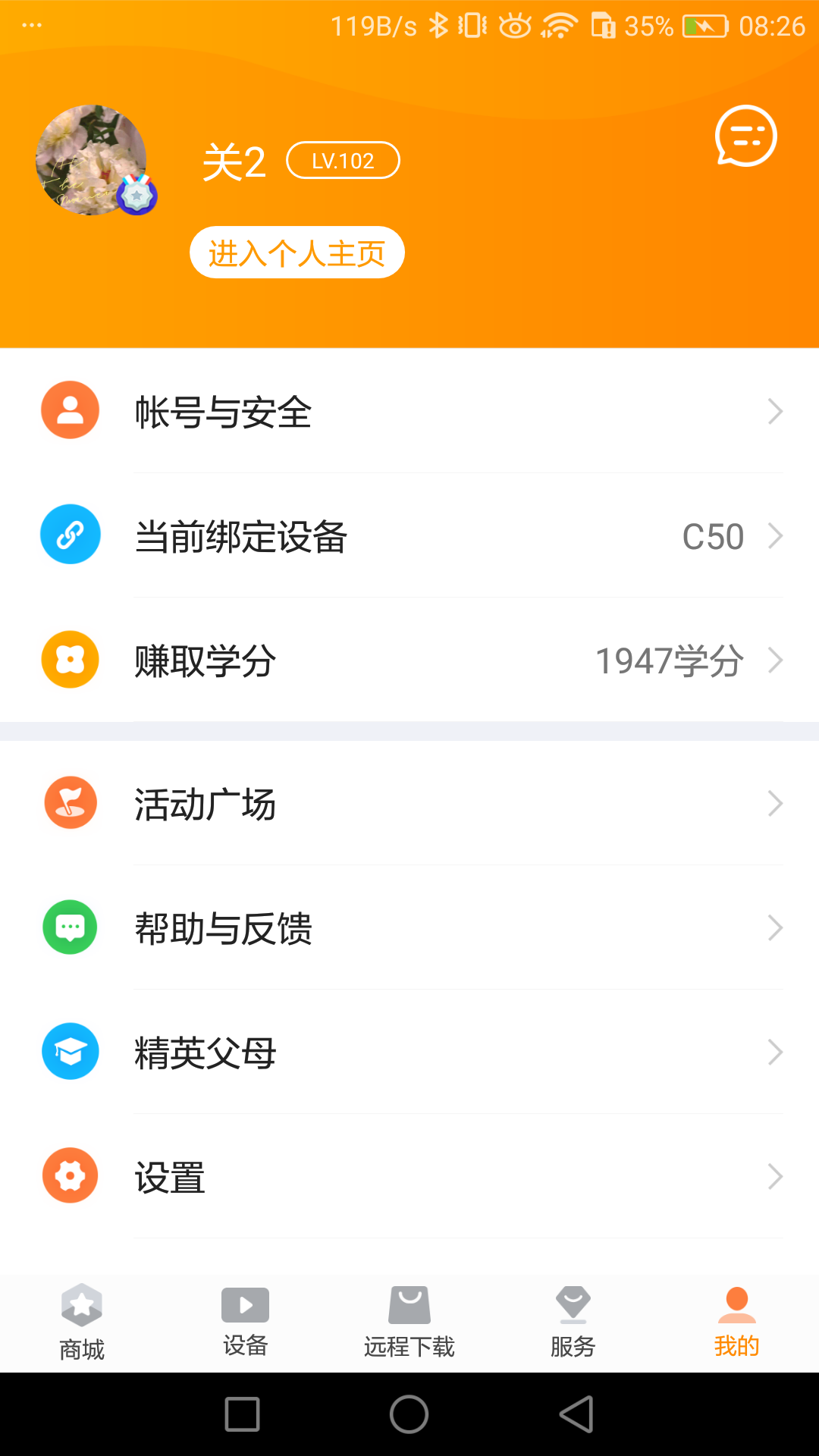The width and height of the screenshot is (819, 1456).
Task: Click the orange 赚取学分 credits icon
Action: click(70, 660)
